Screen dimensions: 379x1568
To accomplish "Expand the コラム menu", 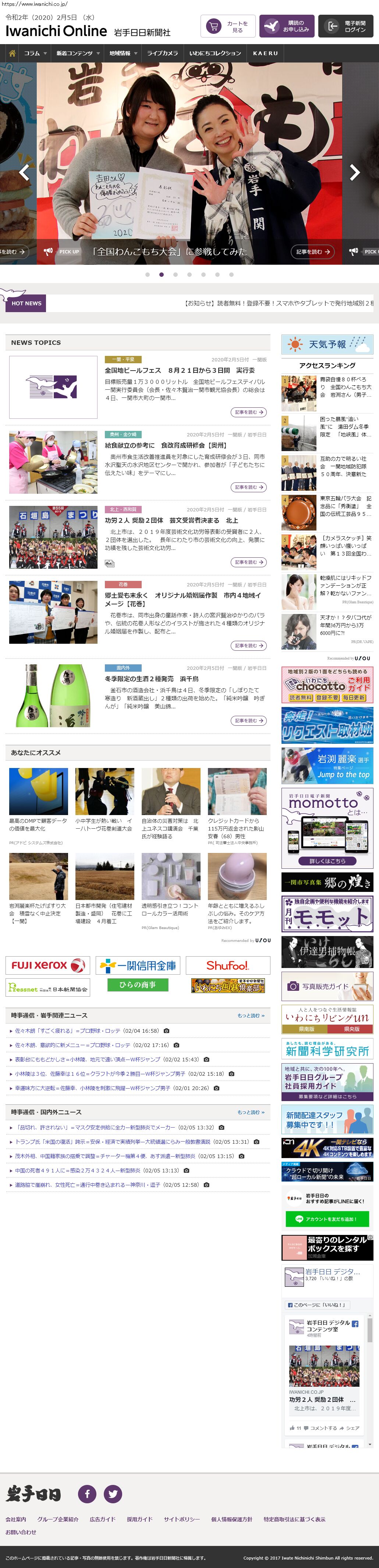I will pos(35,53).
